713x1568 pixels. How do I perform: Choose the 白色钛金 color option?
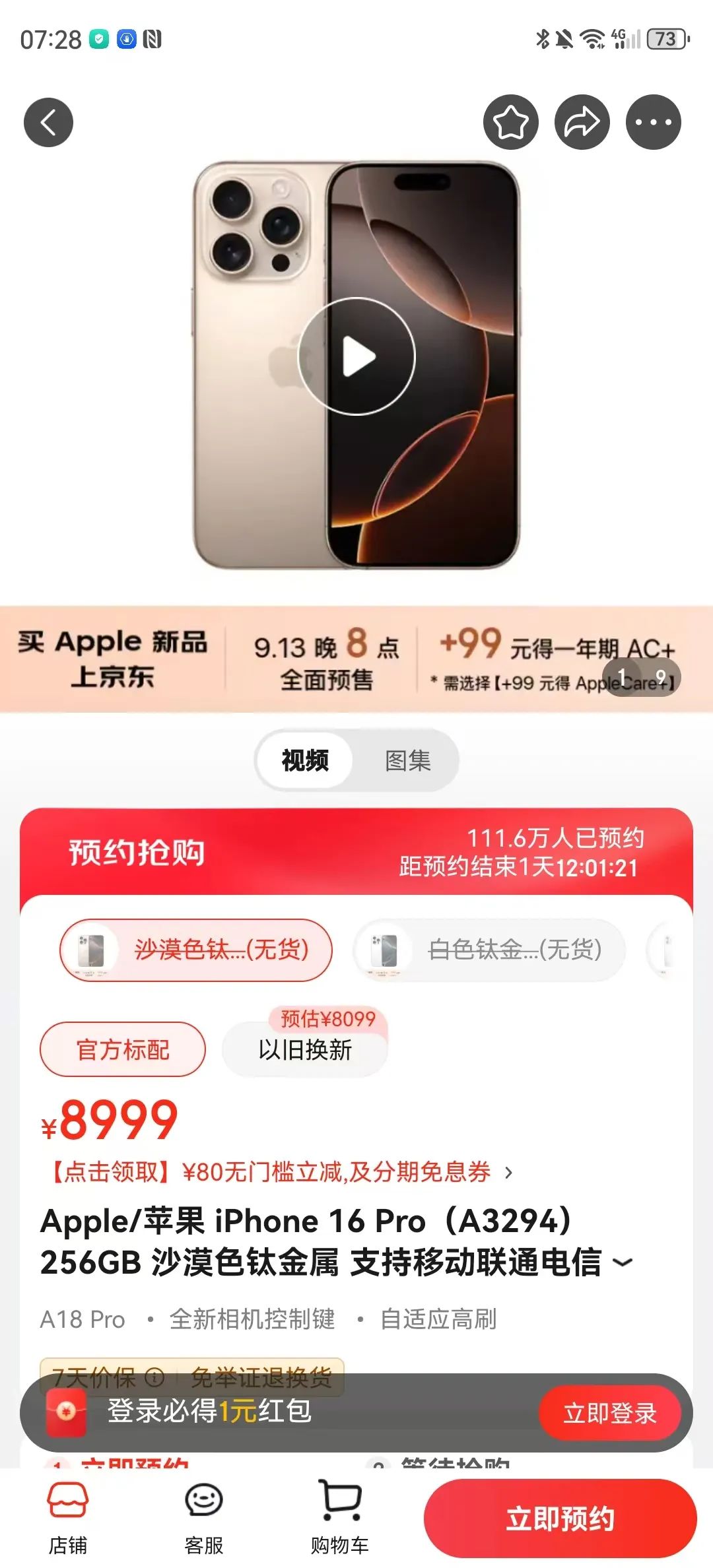point(489,950)
